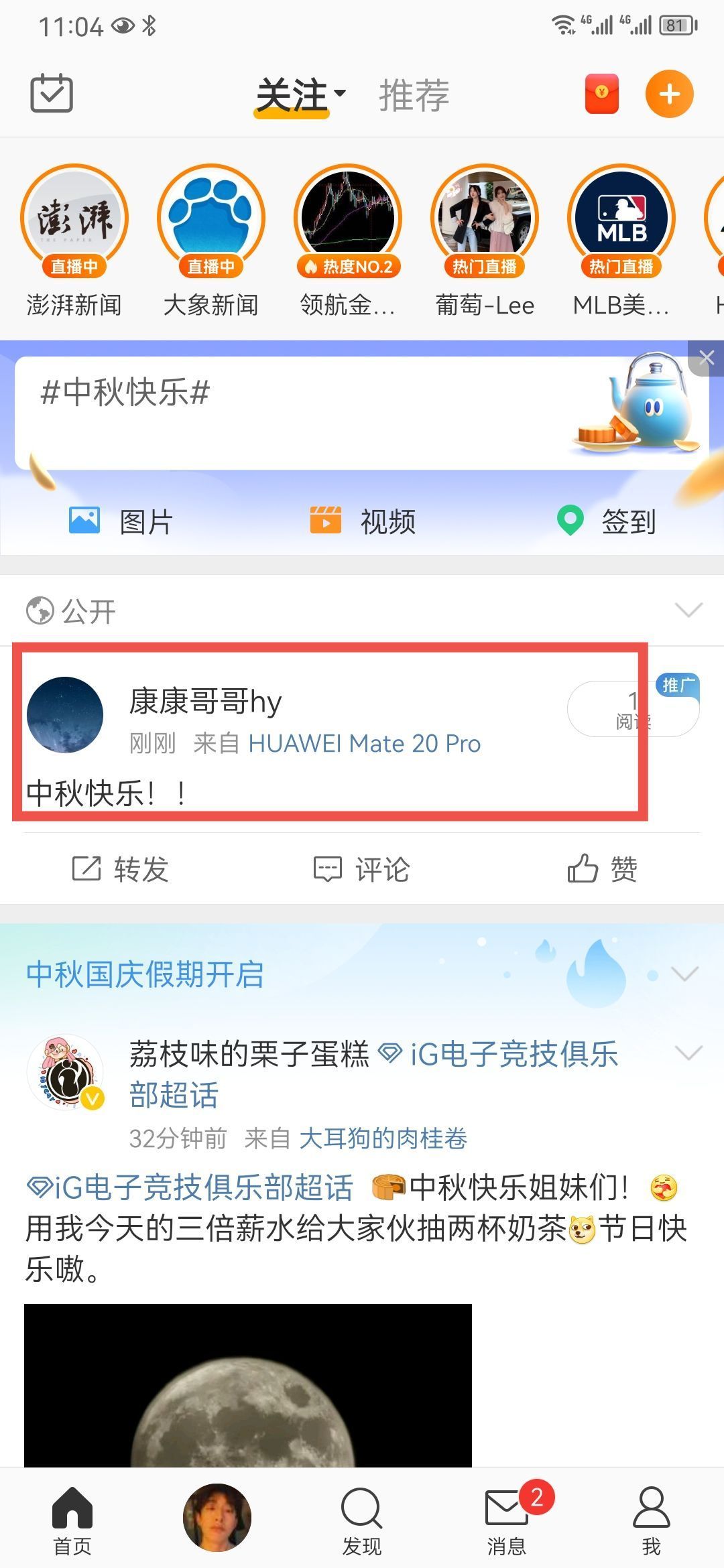Dismiss the 中秋快乐 banner
The image size is (724, 1568).
click(706, 358)
